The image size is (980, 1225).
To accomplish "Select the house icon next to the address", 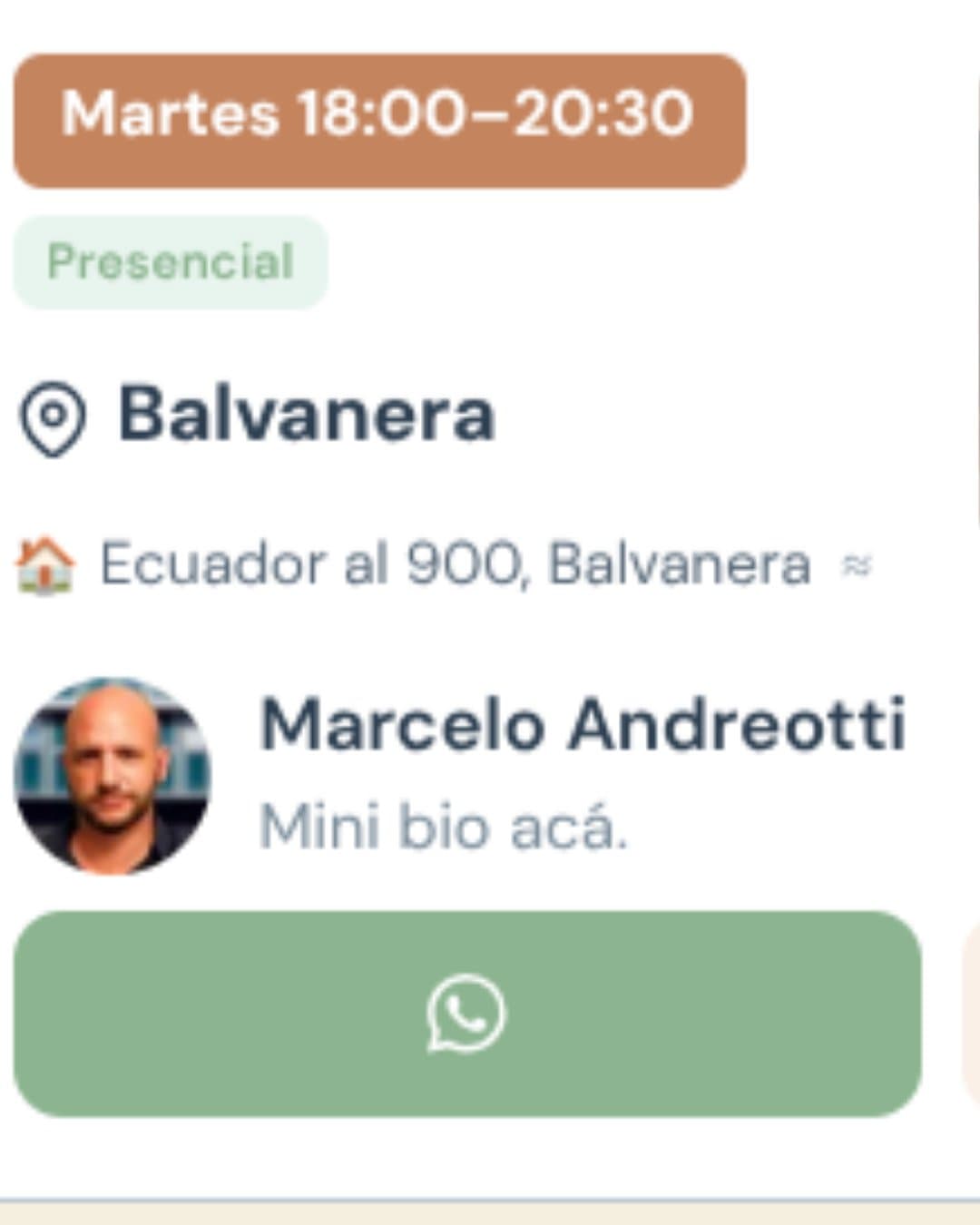I will pyautogui.click(x=44, y=564).
